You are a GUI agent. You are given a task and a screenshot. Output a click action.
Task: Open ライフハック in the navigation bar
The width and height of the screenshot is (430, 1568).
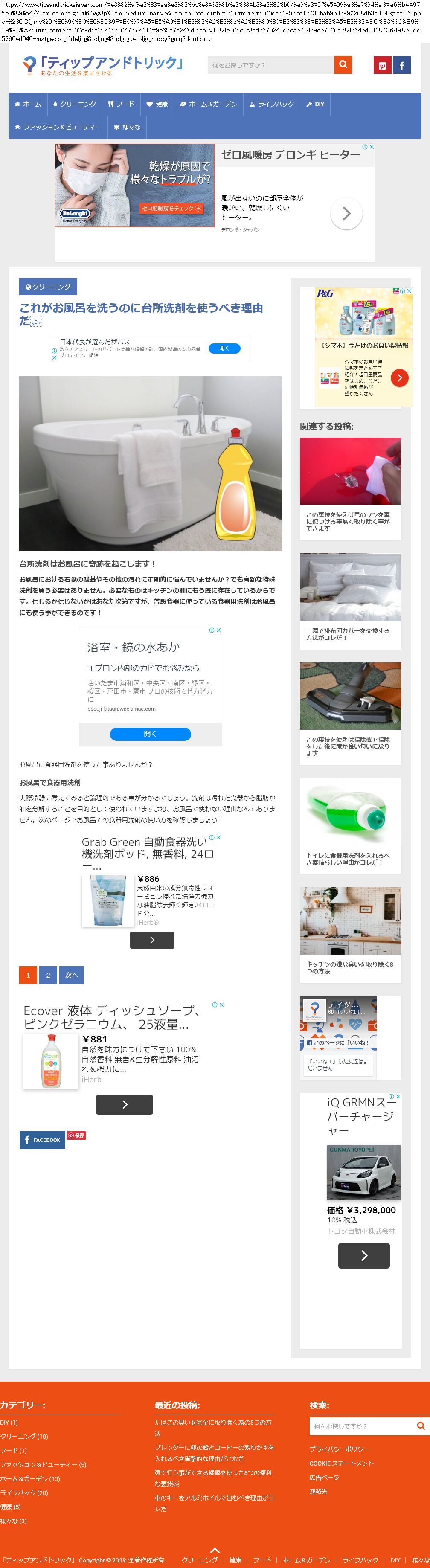(272, 104)
